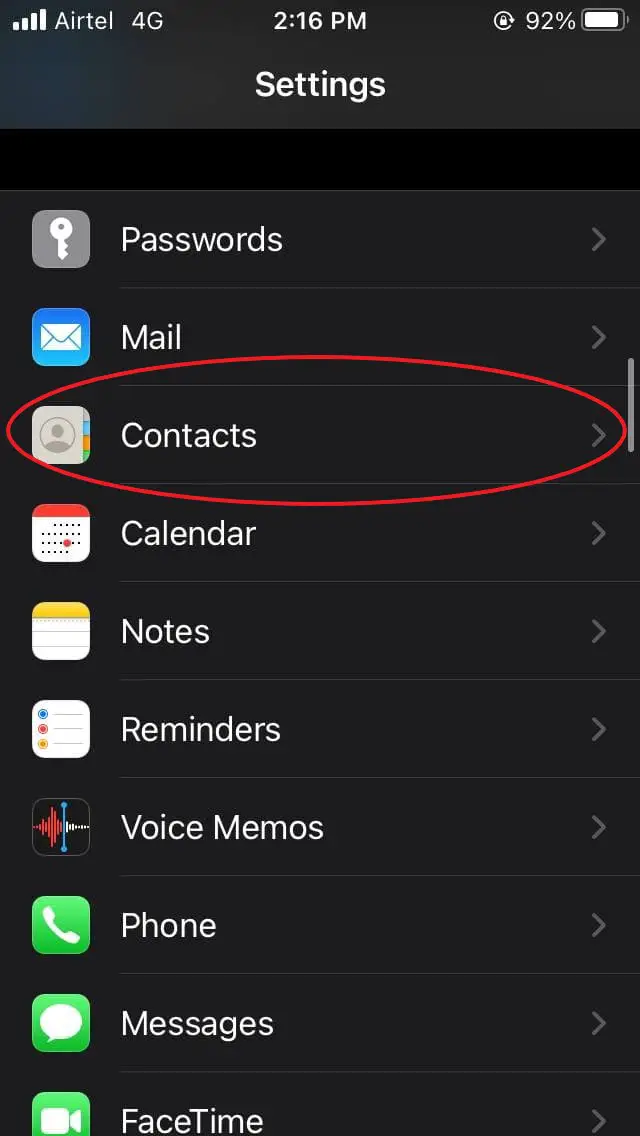Open Calendar settings

[x=320, y=533]
